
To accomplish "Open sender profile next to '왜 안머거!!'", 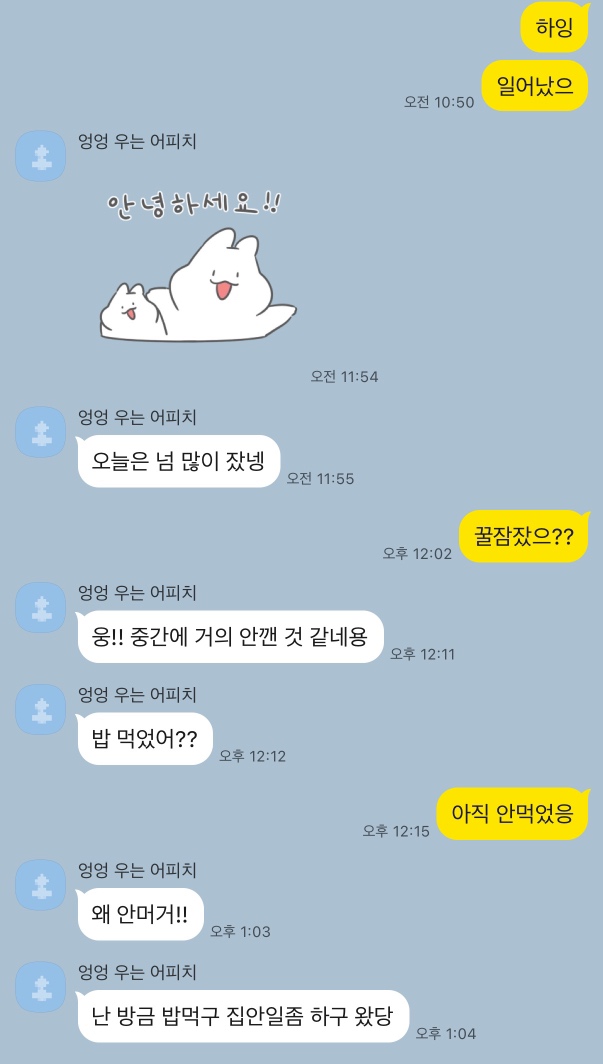I will pyautogui.click(x=42, y=885).
